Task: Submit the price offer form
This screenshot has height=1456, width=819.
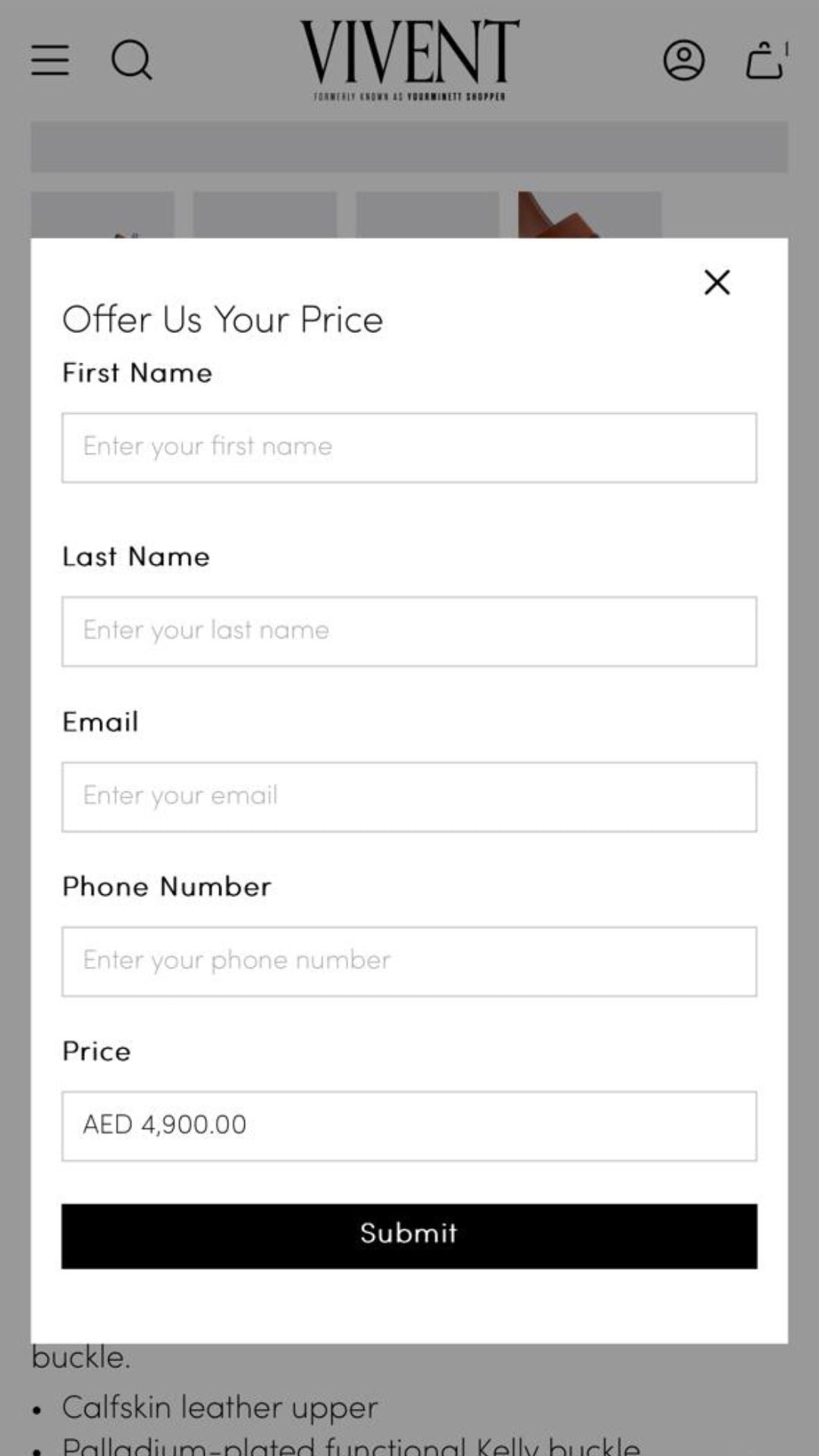Action: click(409, 1234)
